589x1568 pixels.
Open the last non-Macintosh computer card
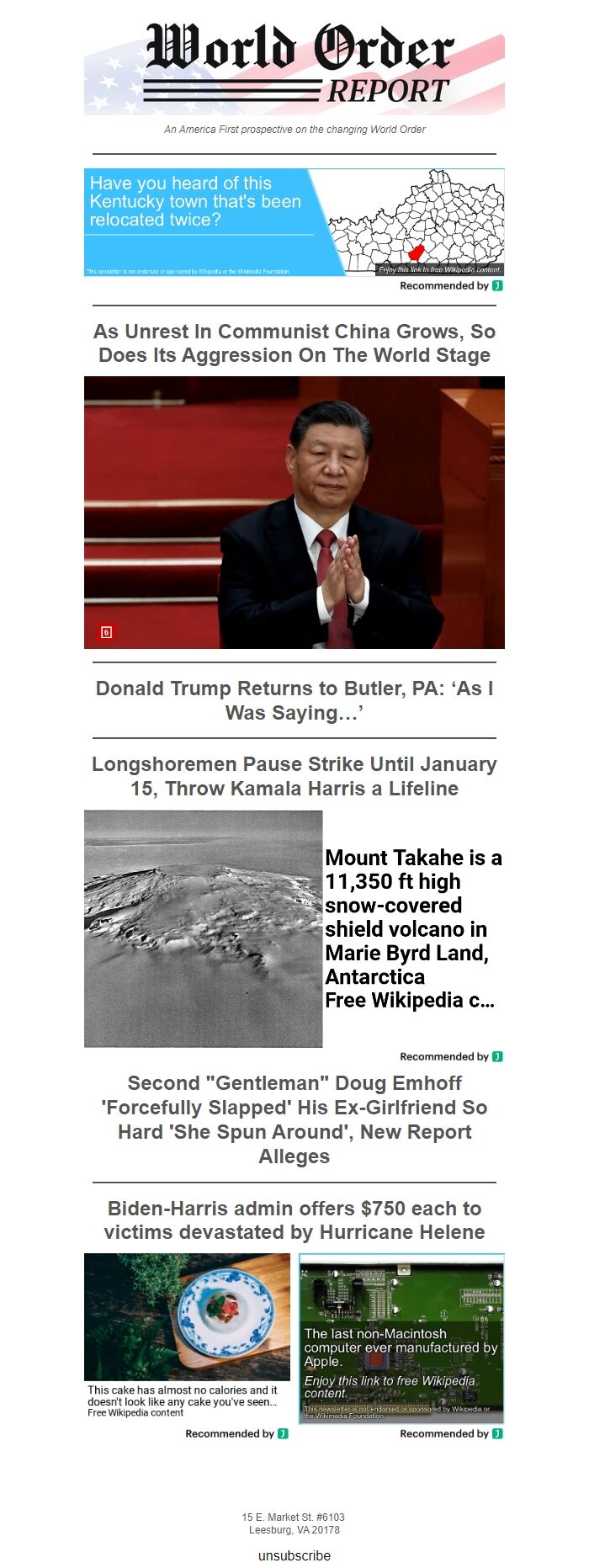[401, 1338]
